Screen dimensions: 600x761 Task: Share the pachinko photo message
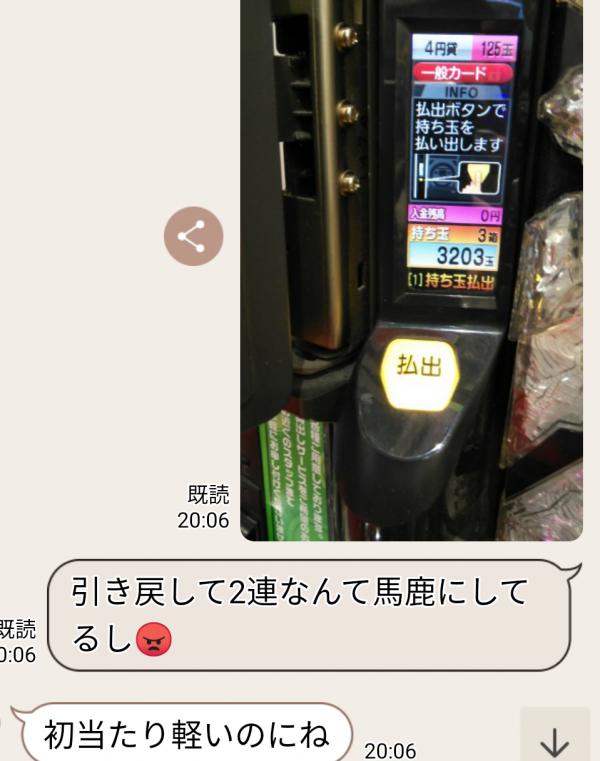coord(193,237)
